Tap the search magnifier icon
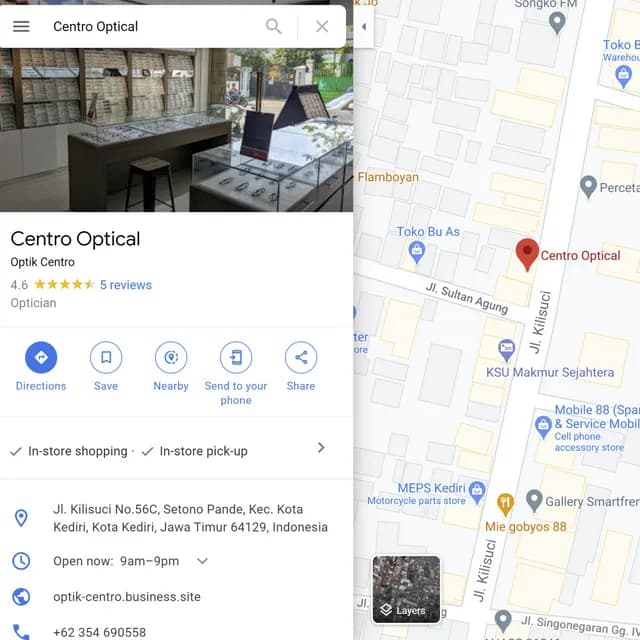The image size is (640, 640). [273, 26]
